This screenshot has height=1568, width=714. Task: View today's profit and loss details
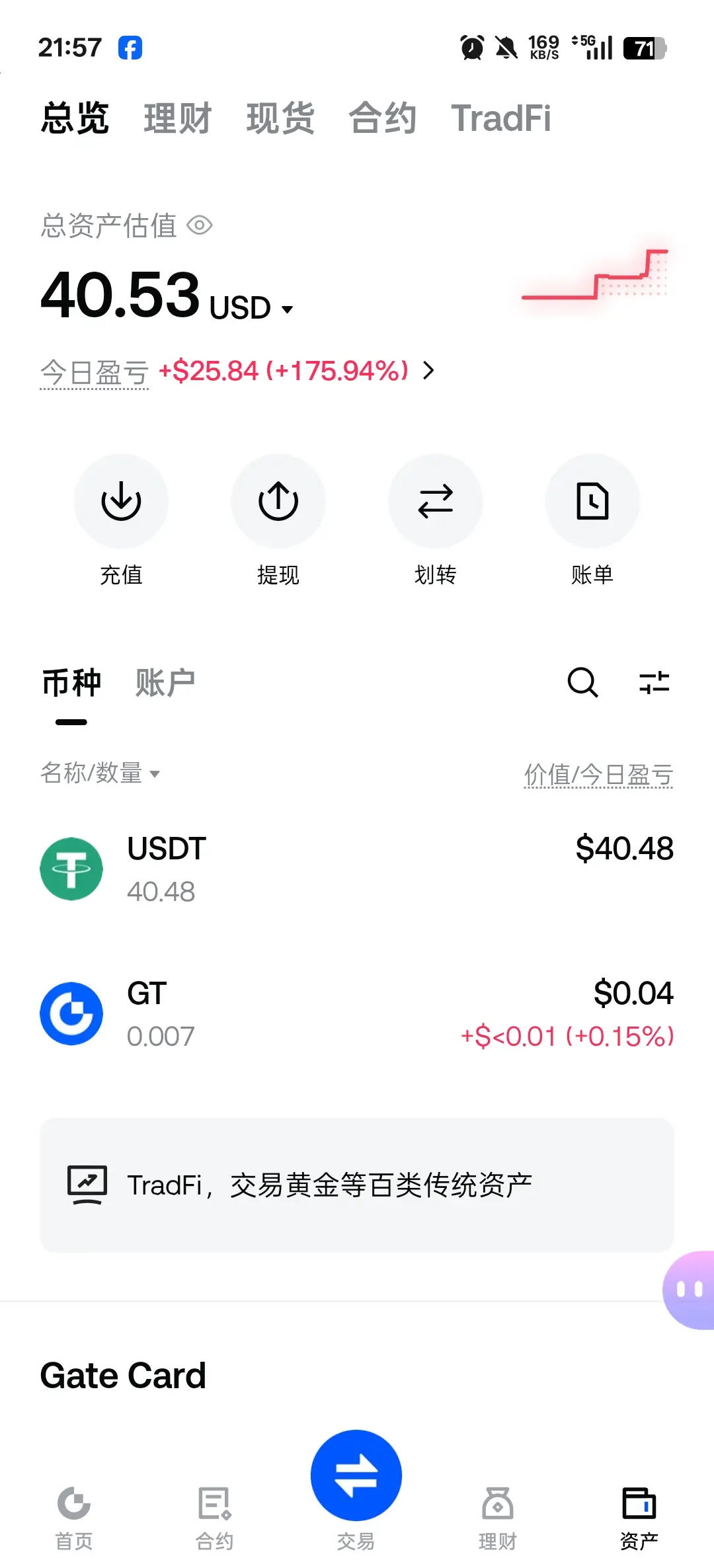point(428,371)
